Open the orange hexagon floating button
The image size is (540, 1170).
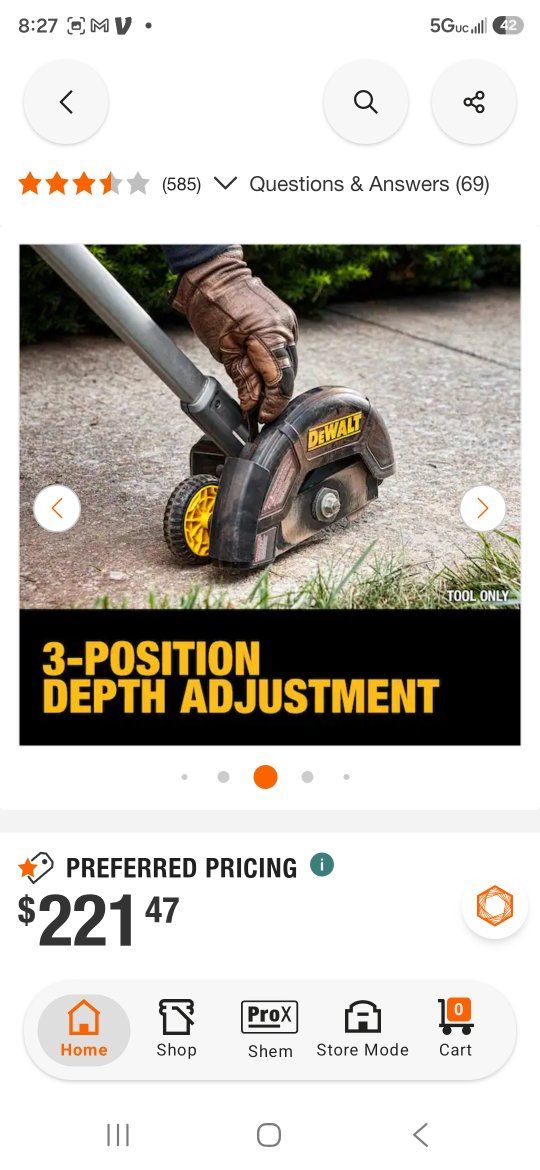[495, 905]
